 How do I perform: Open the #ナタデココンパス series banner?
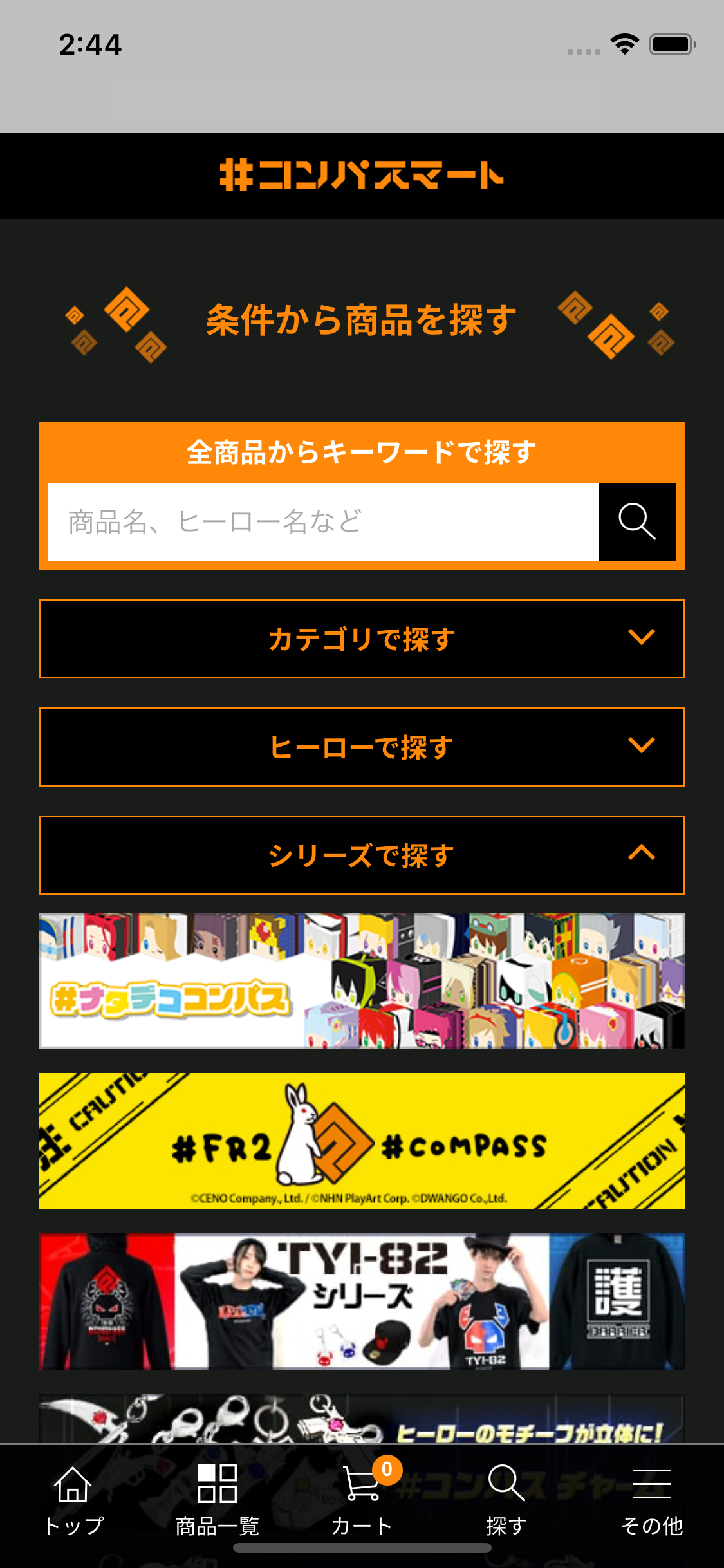(x=362, y=980)
